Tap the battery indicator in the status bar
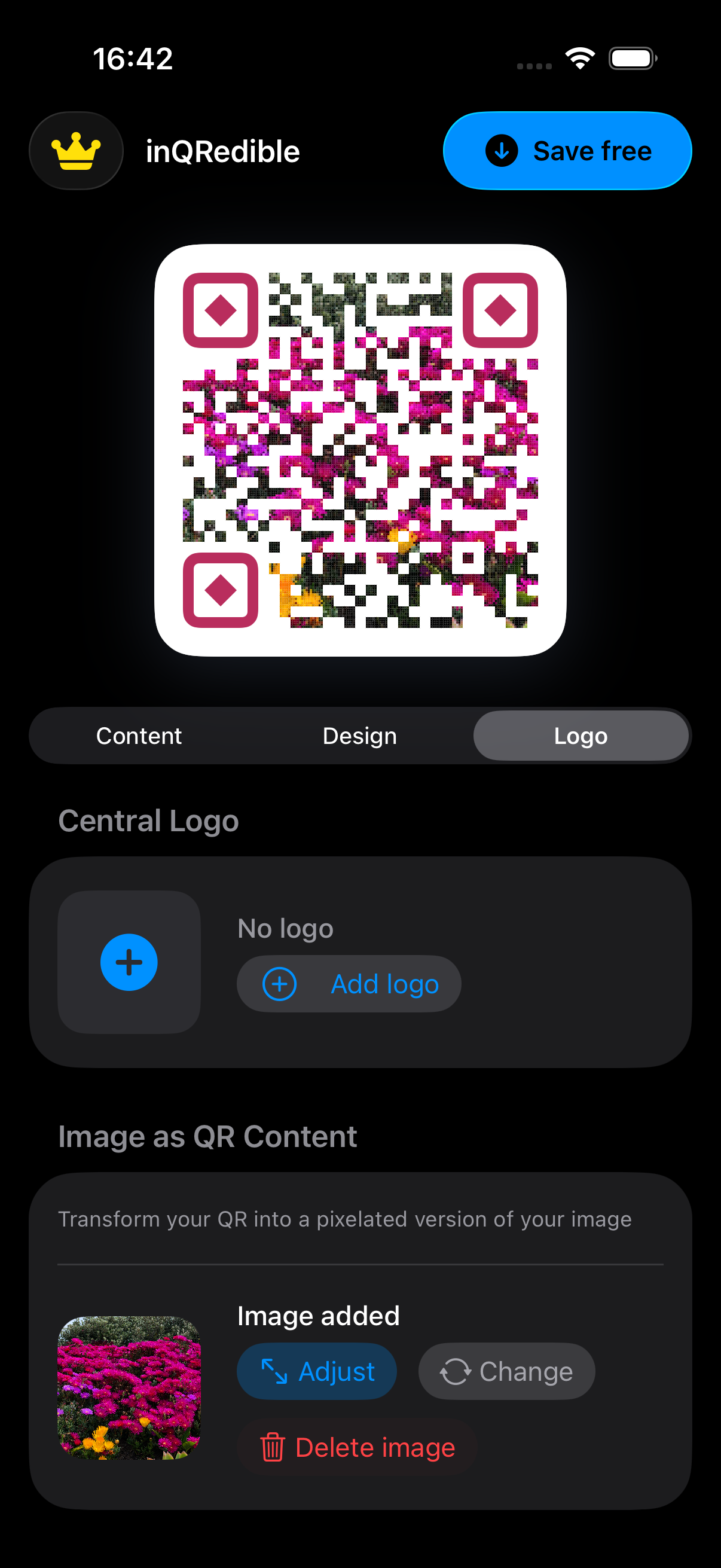This screenshot has height=1568, width=721. pos(631,57)
